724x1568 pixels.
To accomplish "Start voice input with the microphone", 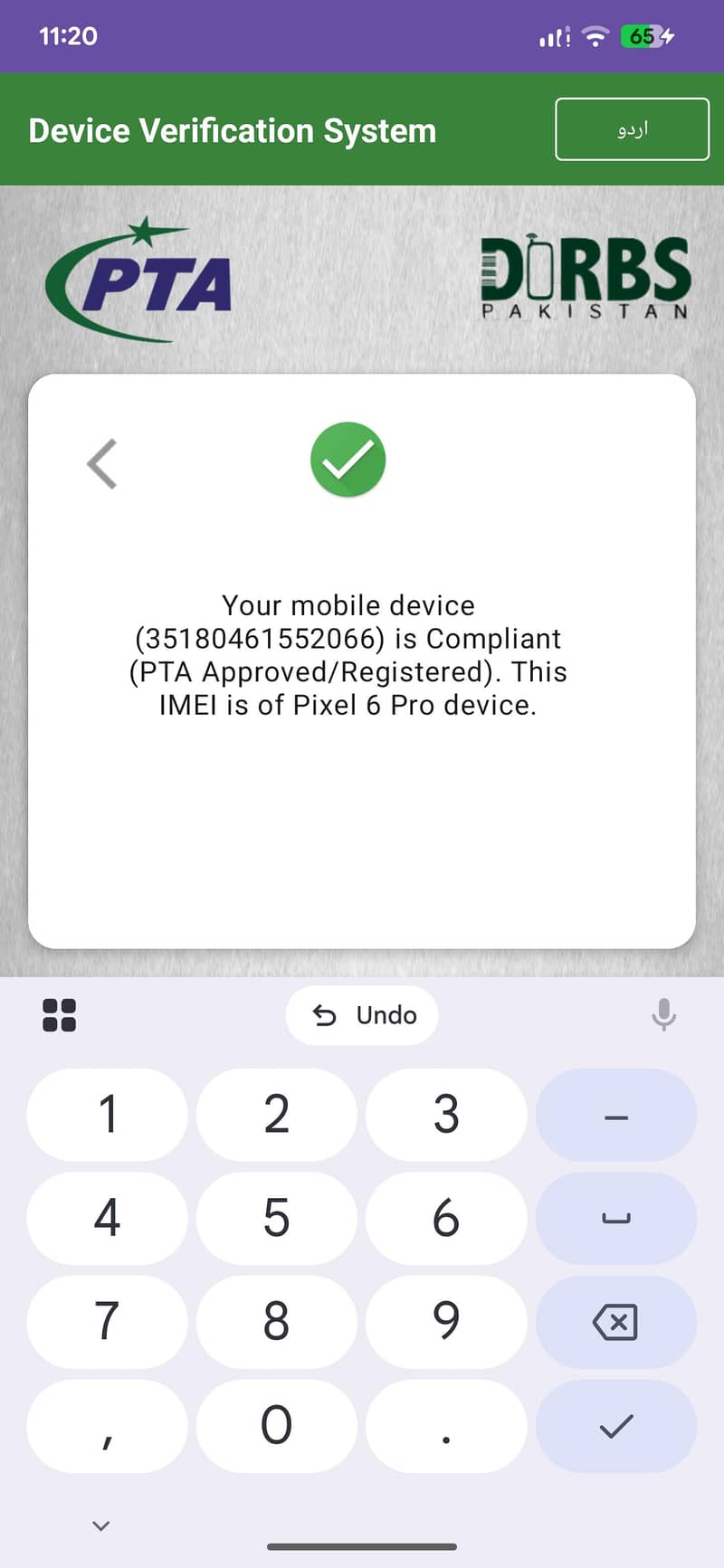I will pyautogui.click(x=663, y=1015).
